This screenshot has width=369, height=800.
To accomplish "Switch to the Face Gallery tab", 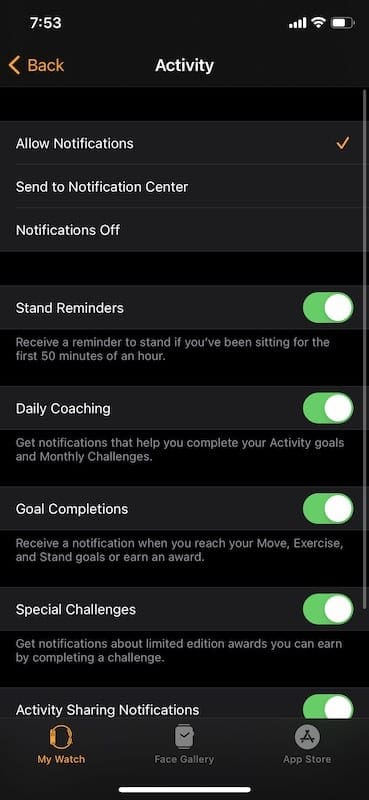I will point(184,744).
